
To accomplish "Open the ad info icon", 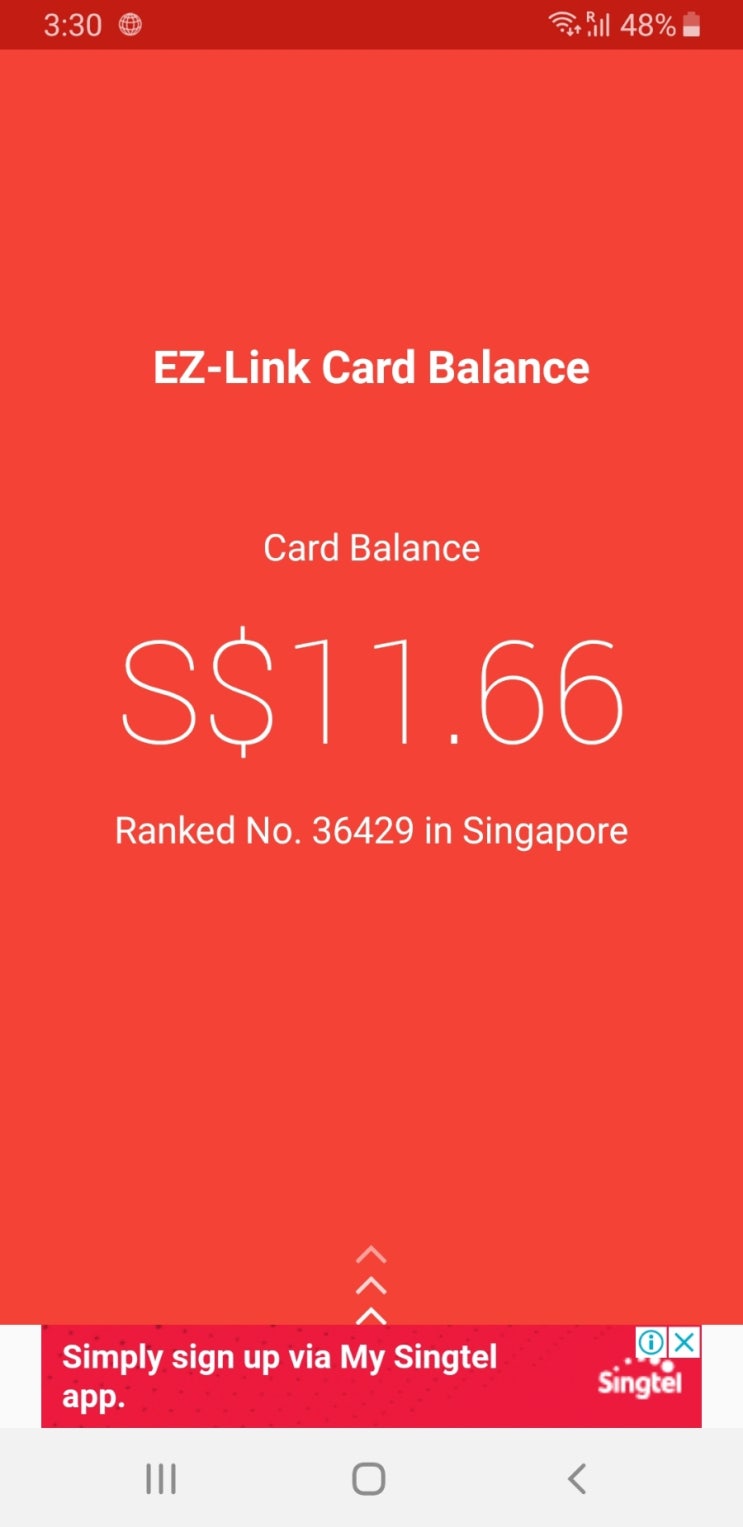I will [x=651, y=1342].
